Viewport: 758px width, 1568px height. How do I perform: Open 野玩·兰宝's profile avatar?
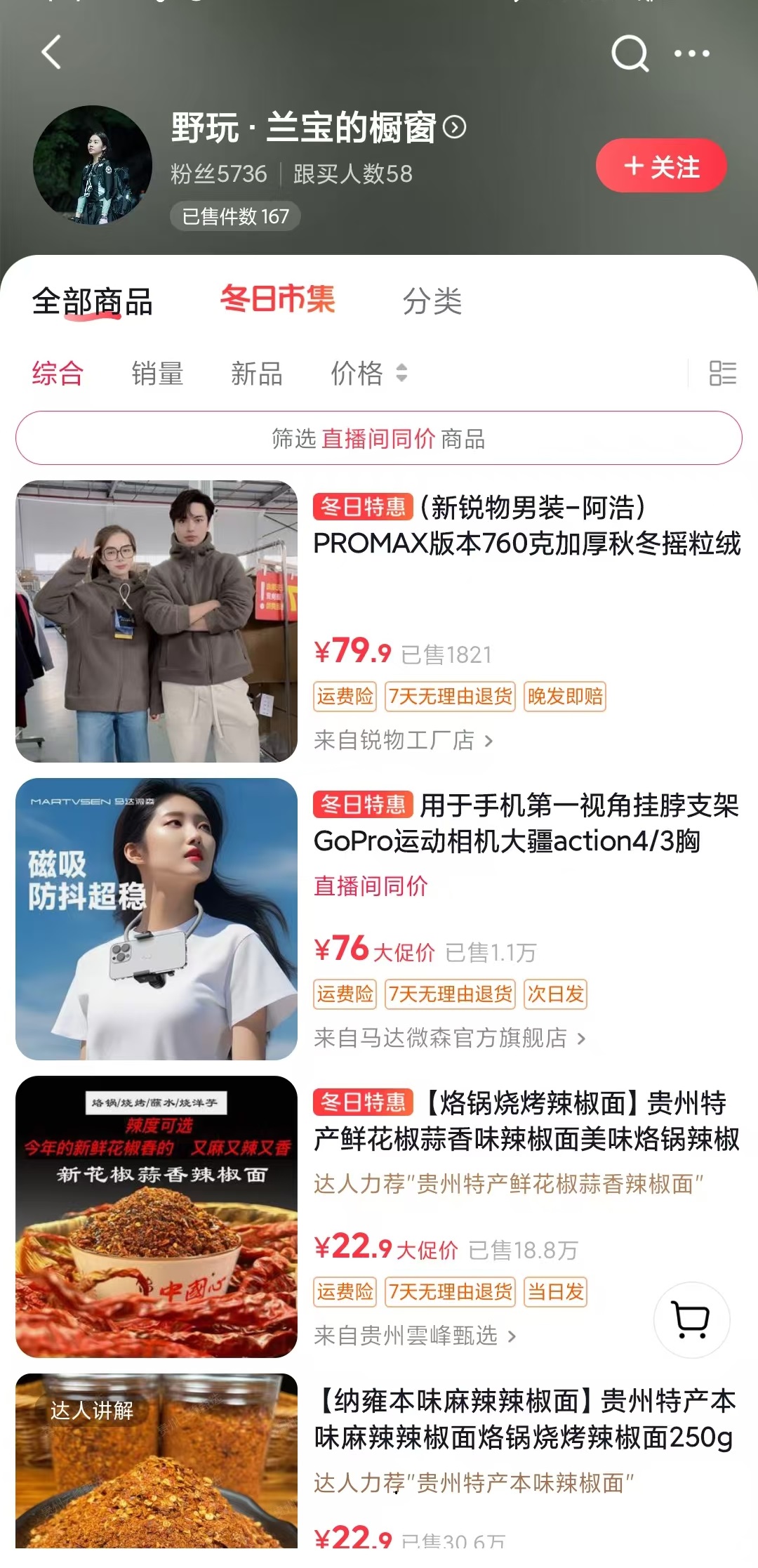(x=93, y=166)
